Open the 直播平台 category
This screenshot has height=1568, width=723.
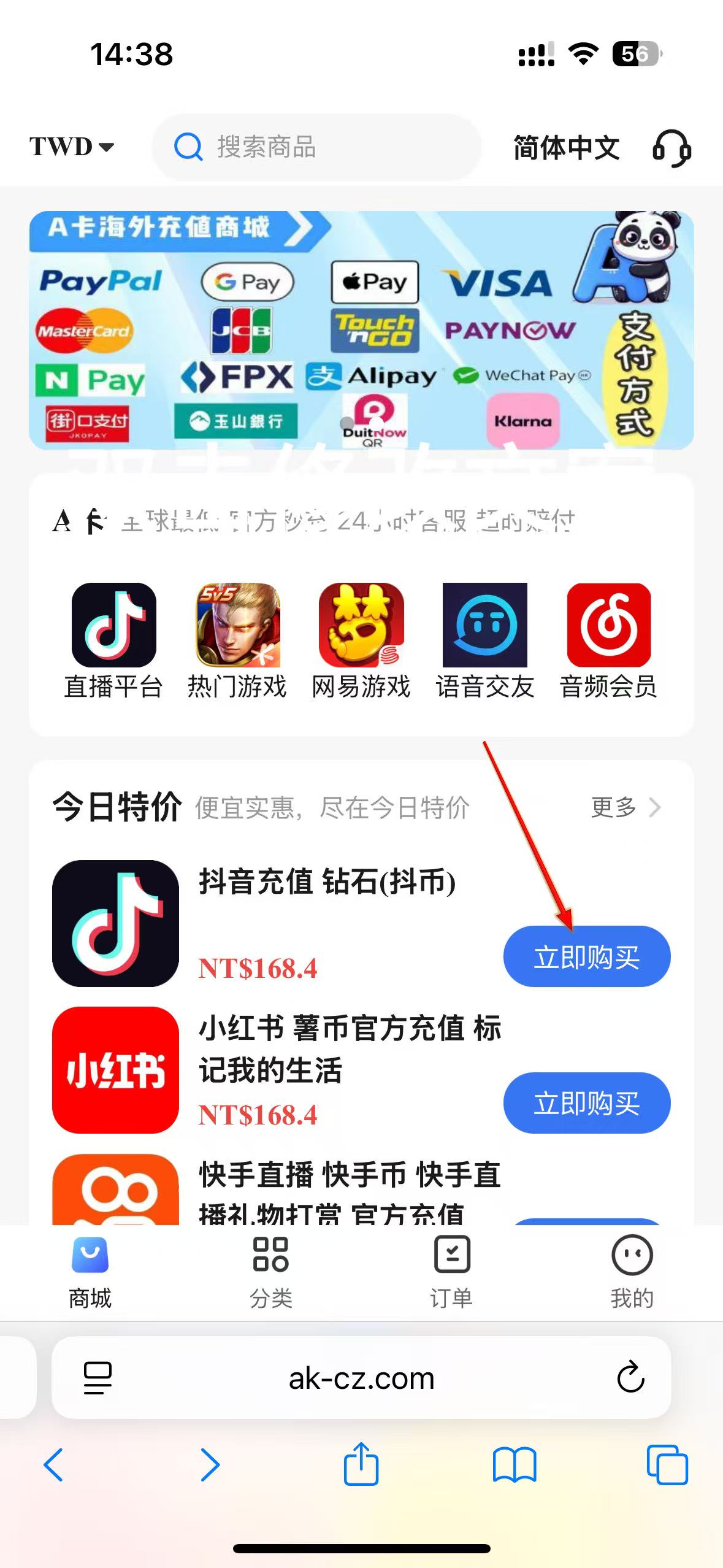point(113,640)
